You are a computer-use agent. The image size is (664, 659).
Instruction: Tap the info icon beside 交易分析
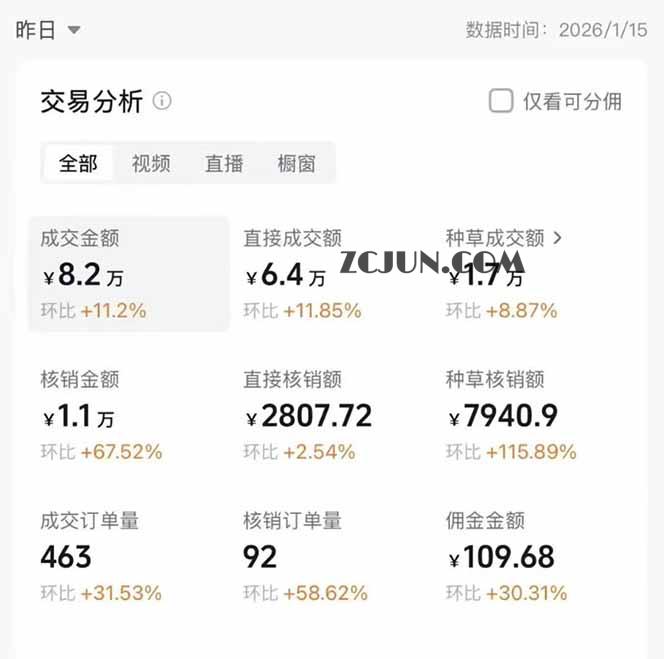(162, 101)
